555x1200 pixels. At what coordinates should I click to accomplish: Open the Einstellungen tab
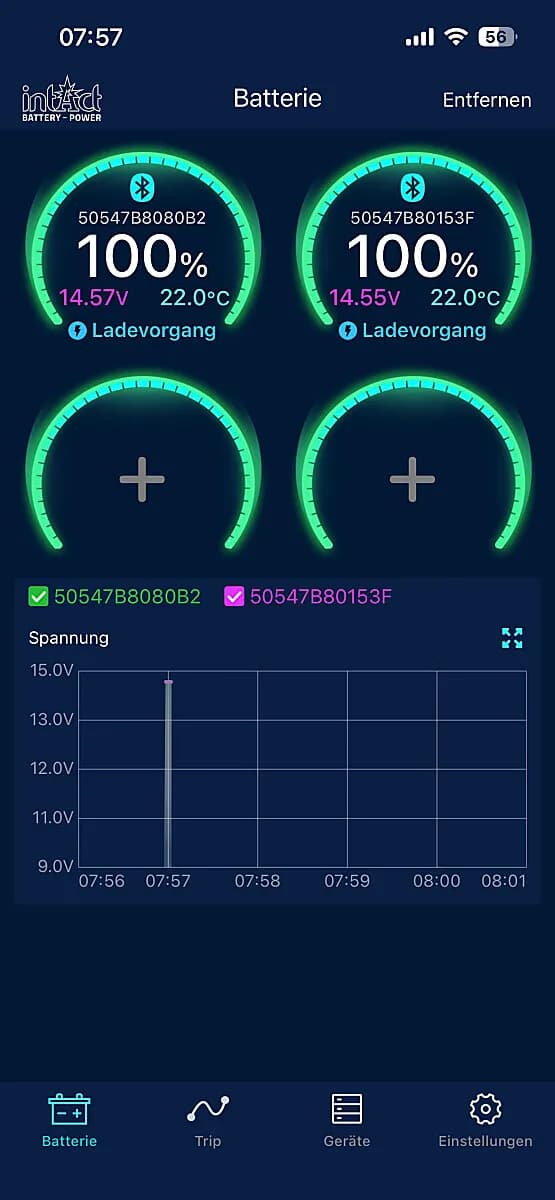click(x=485, y=1121)
